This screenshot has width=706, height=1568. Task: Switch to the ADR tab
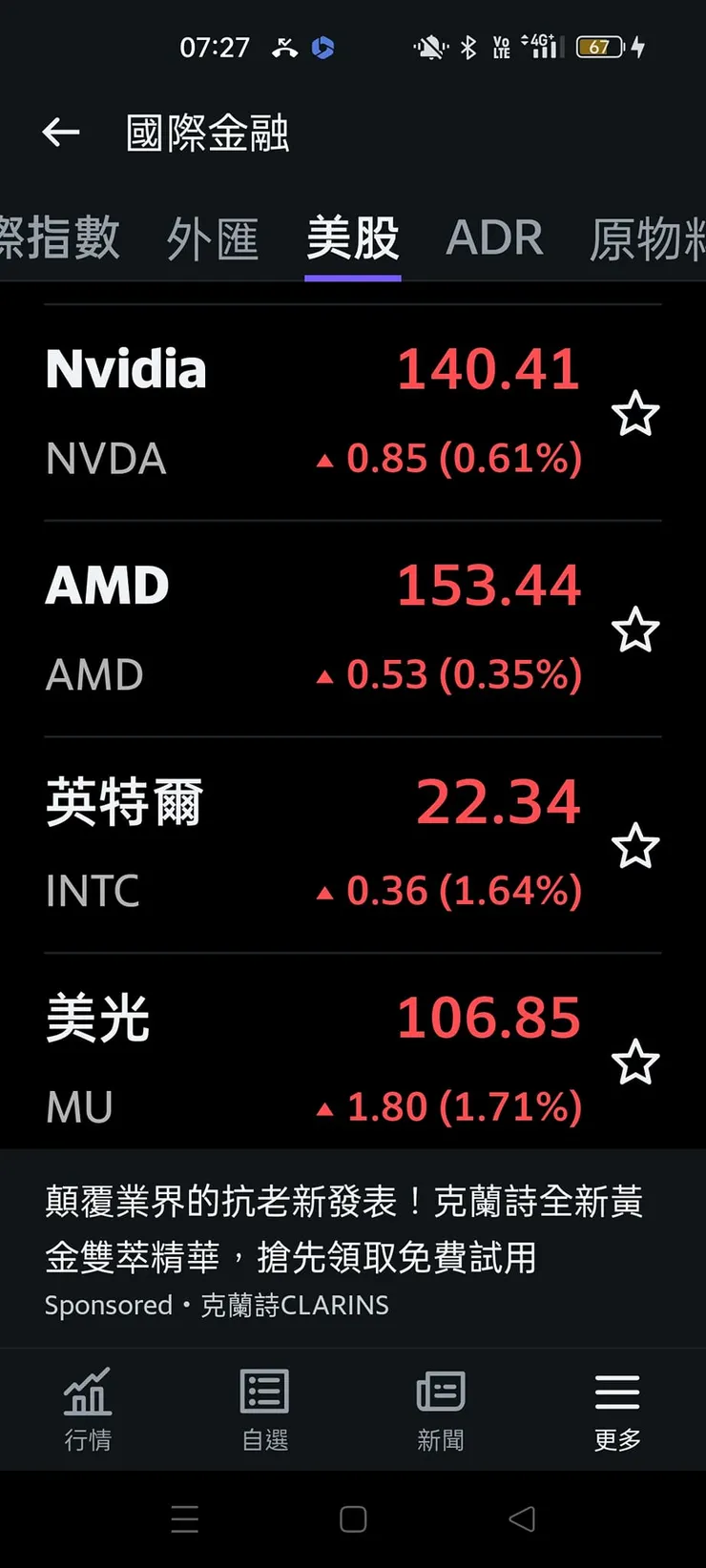[494, 238]
